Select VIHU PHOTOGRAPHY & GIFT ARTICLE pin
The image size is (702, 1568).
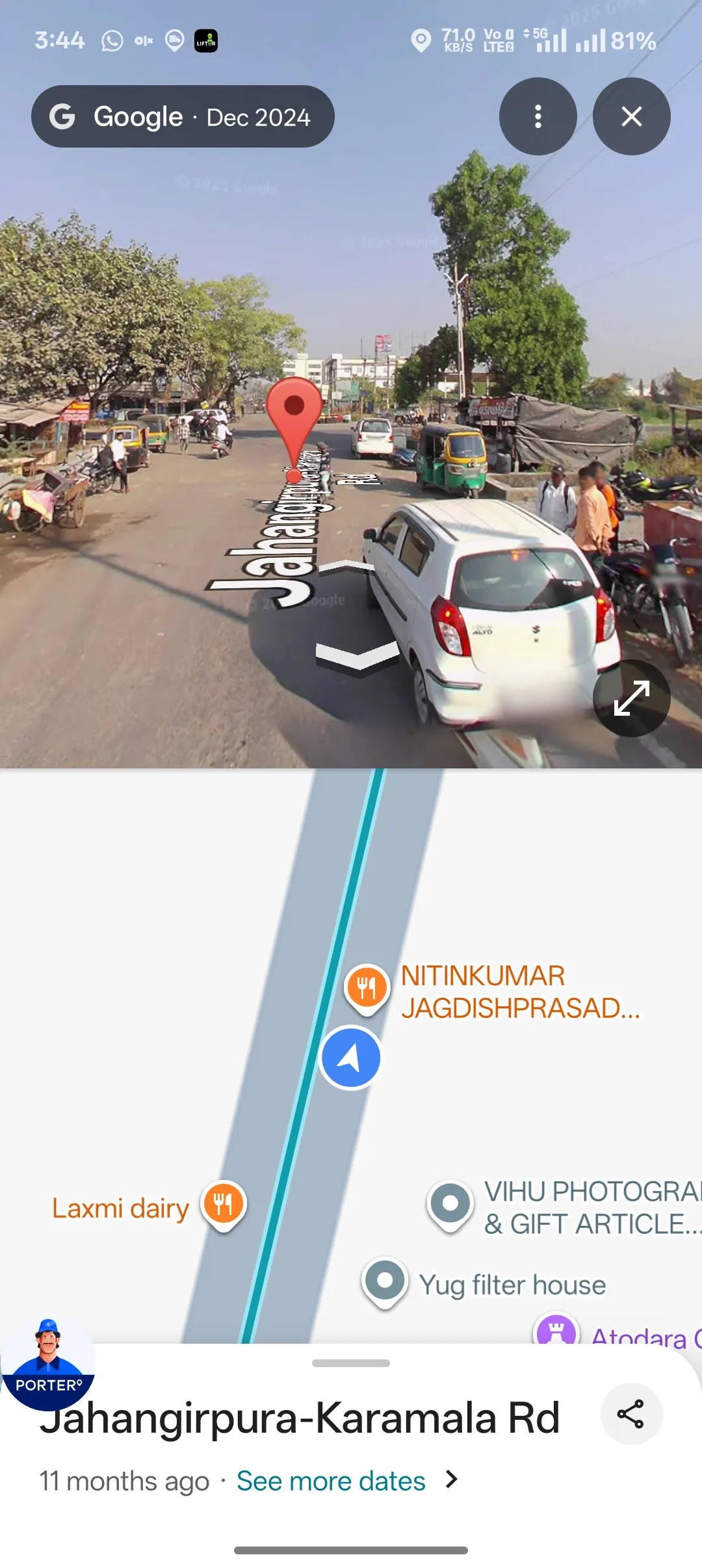[450, 1203]
